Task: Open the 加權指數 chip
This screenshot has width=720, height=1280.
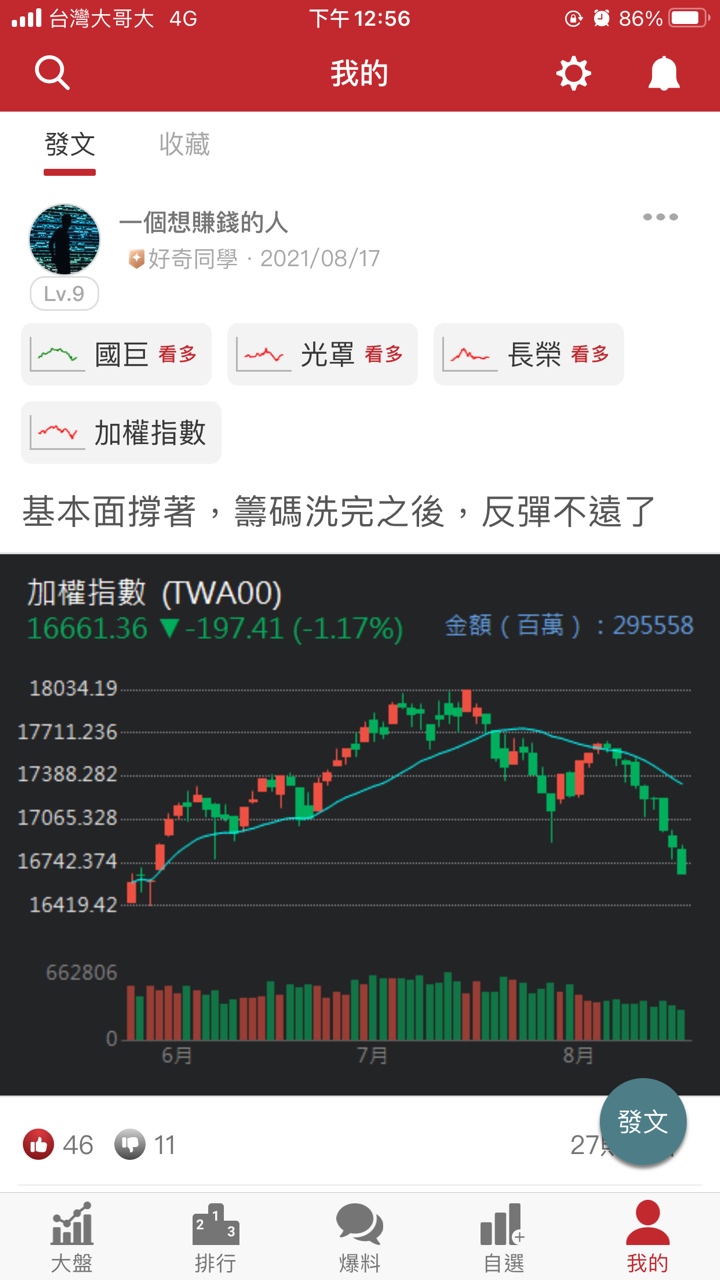Action: pos(121,432)
